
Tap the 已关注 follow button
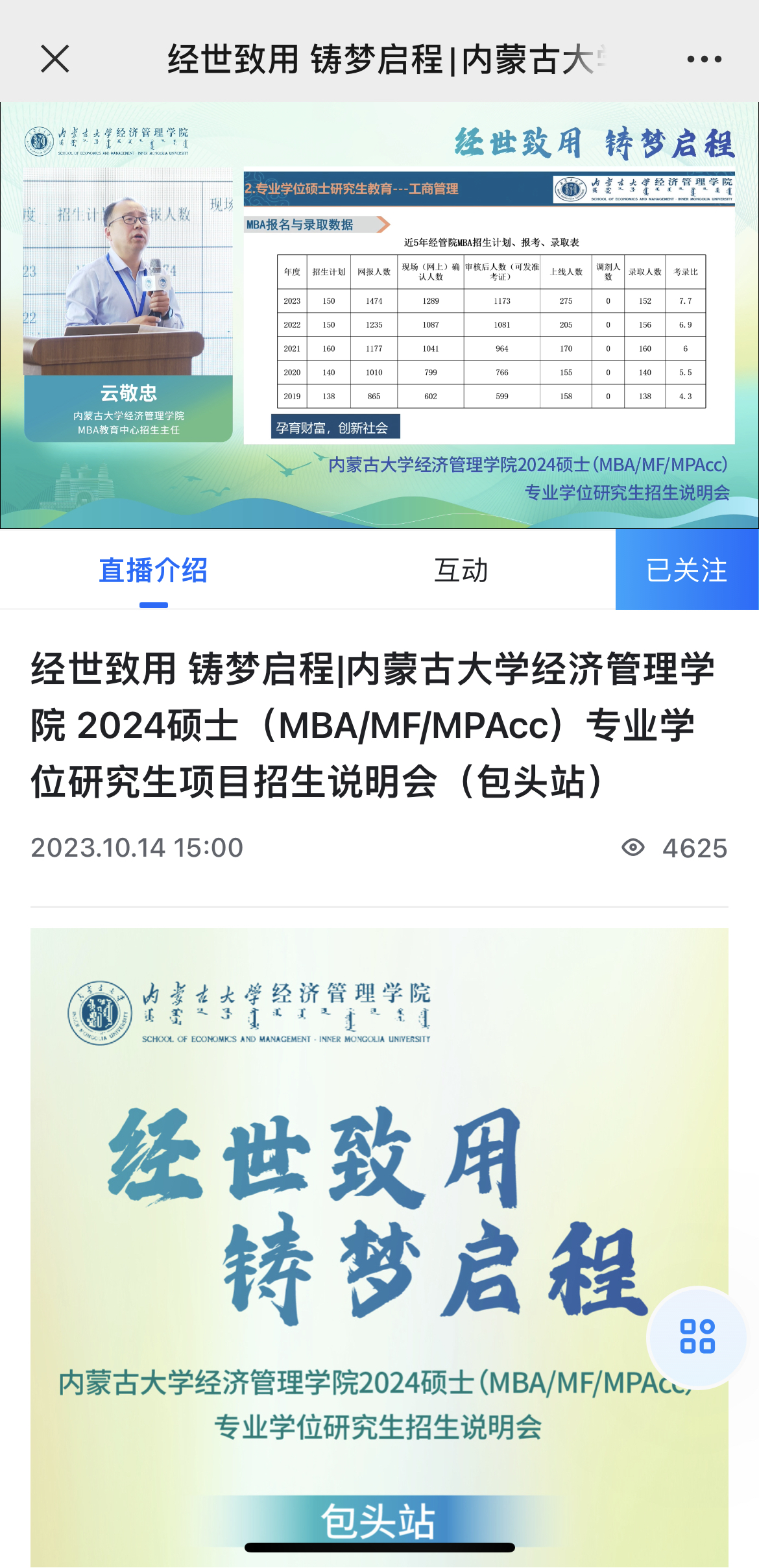686,570
